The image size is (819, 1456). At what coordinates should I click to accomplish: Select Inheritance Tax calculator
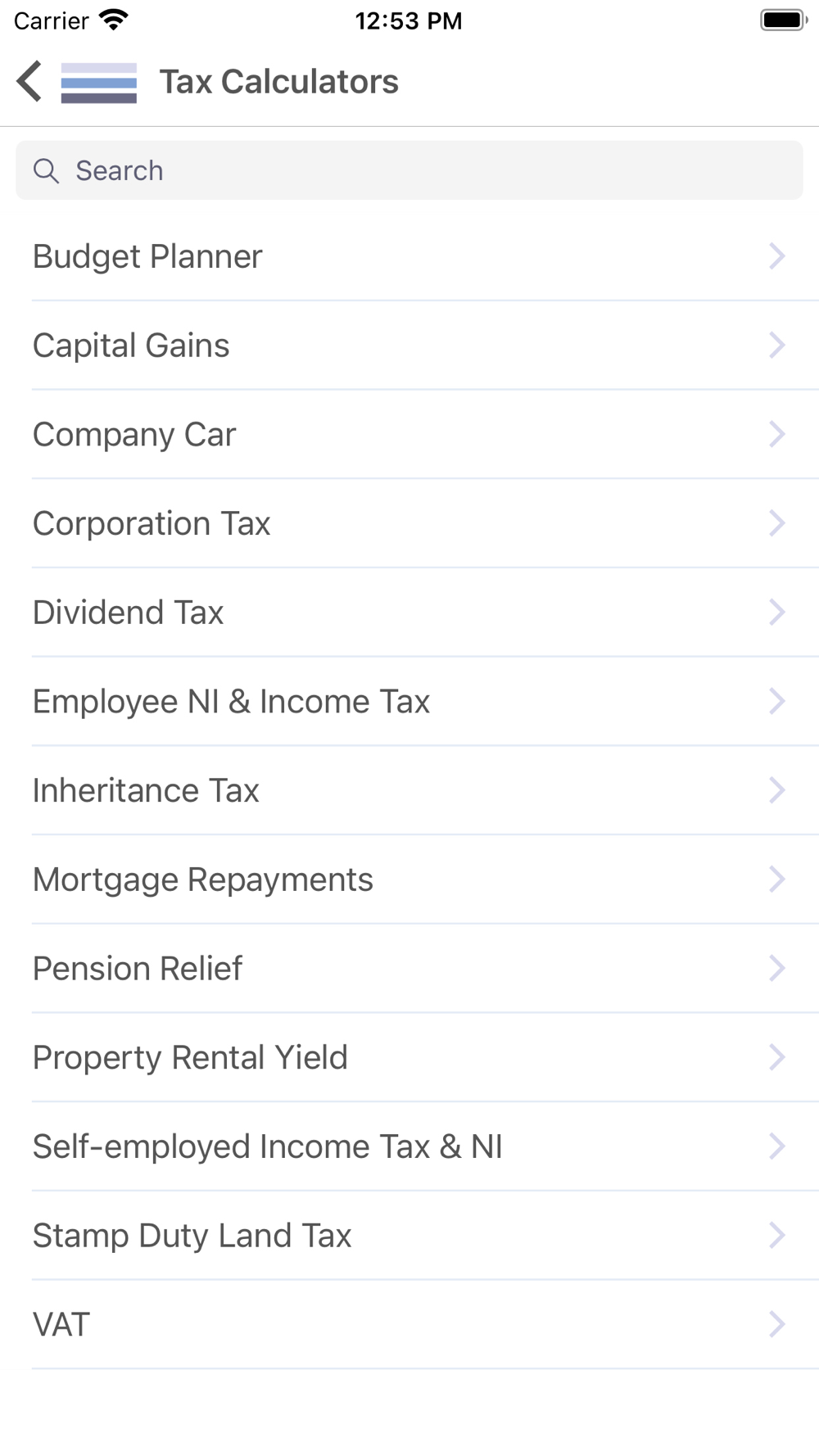(409, 791)
